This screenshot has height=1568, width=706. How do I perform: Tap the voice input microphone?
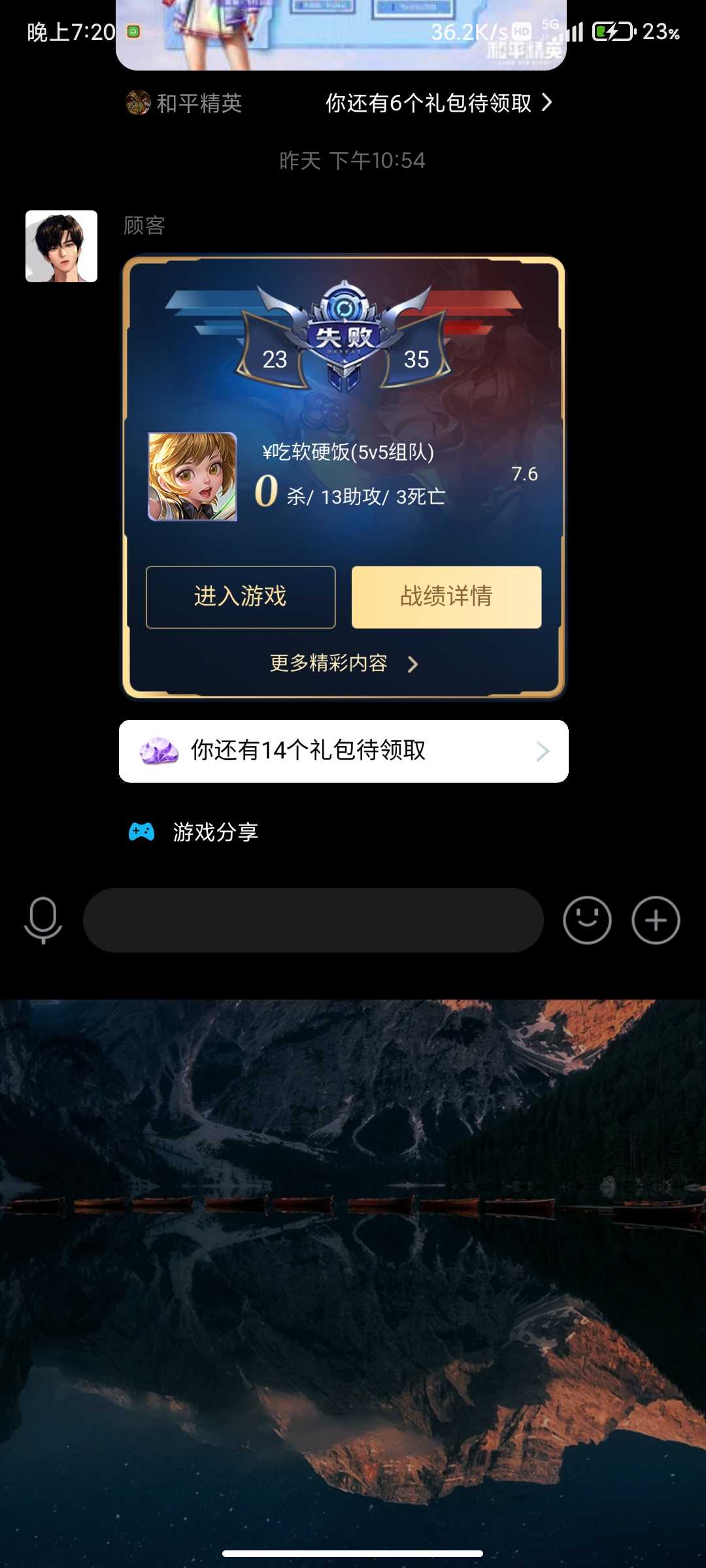pyautogui.click(x=43, y=920)
